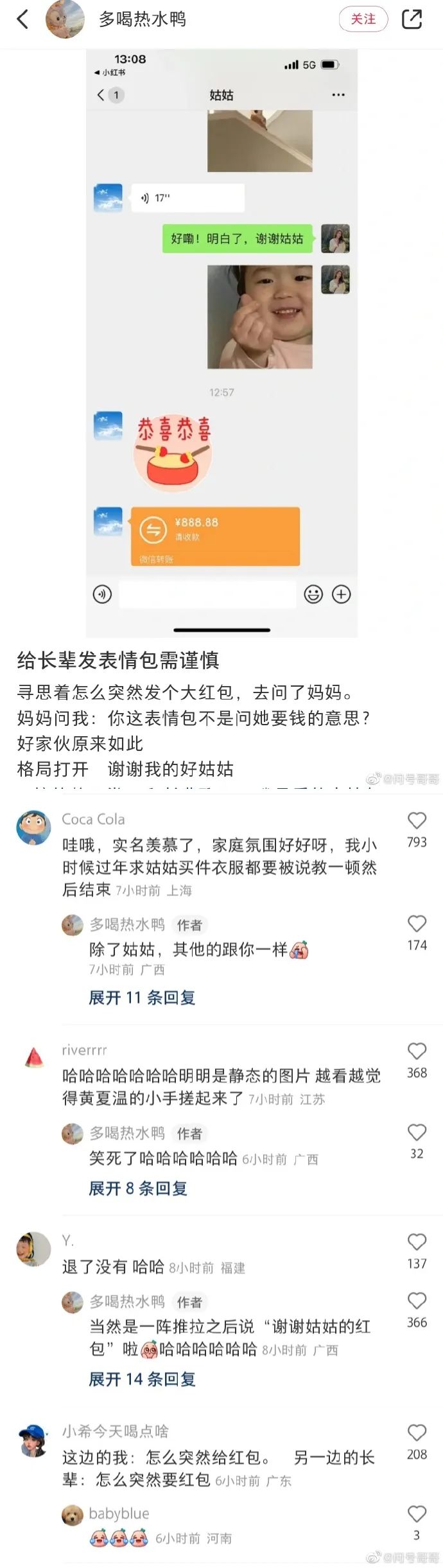Open 小希今天喝点啥's profile avatar
The width and height of the screenshot is (443, 1568).
[33, 1441]
